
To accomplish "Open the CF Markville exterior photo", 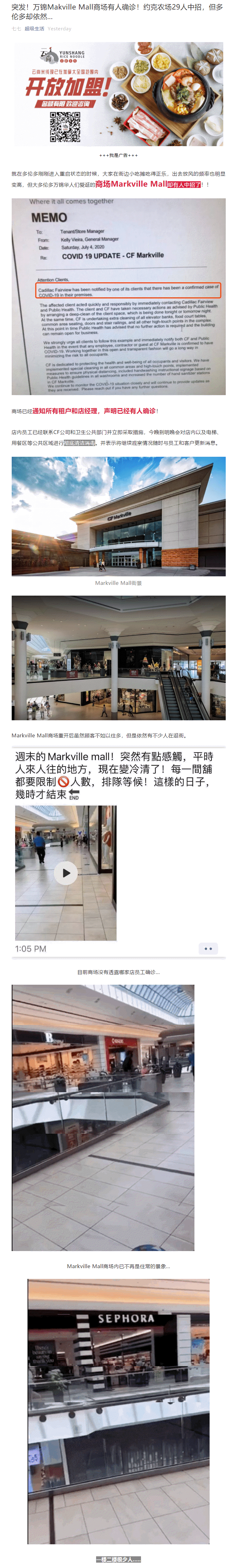I will [x=118, y=516].
